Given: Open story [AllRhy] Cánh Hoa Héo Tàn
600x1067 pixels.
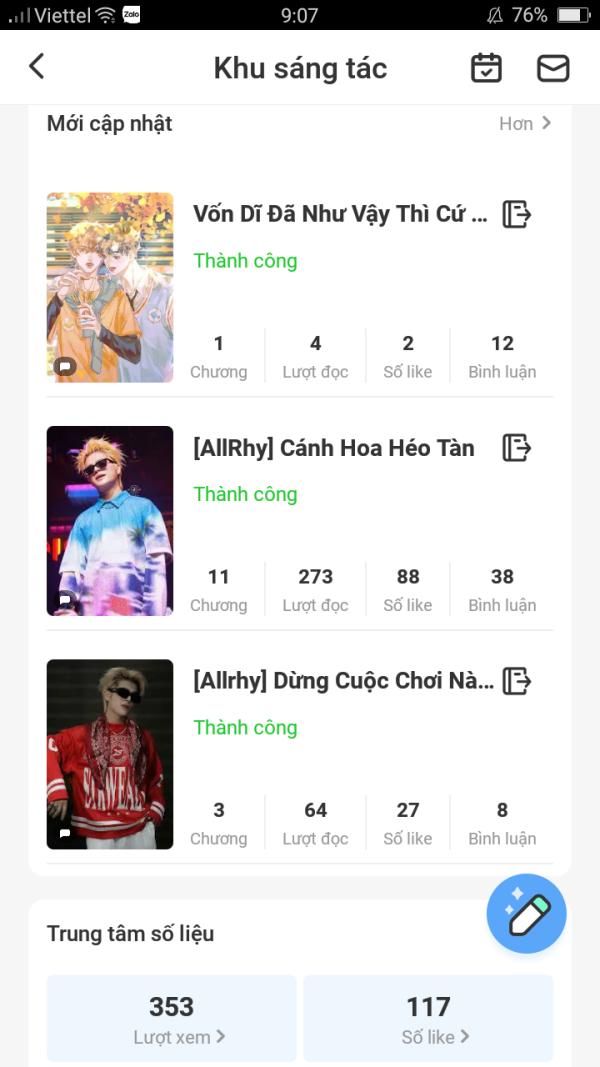Looking at the screenshot, I should pyautogui.click(x=333, y=448).
